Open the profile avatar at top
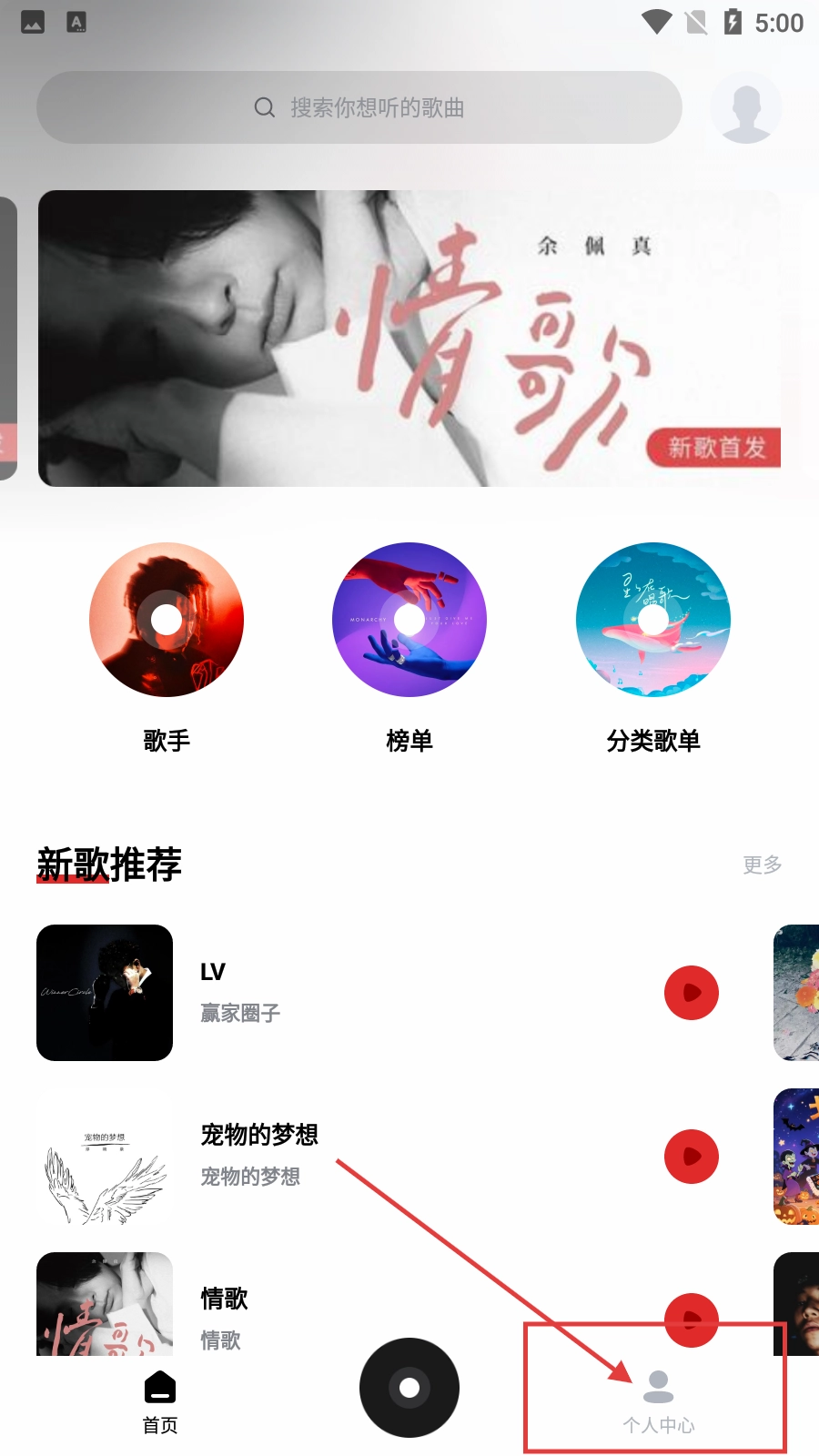Viewport: 819px width, 1456px height. click(745, 107)
